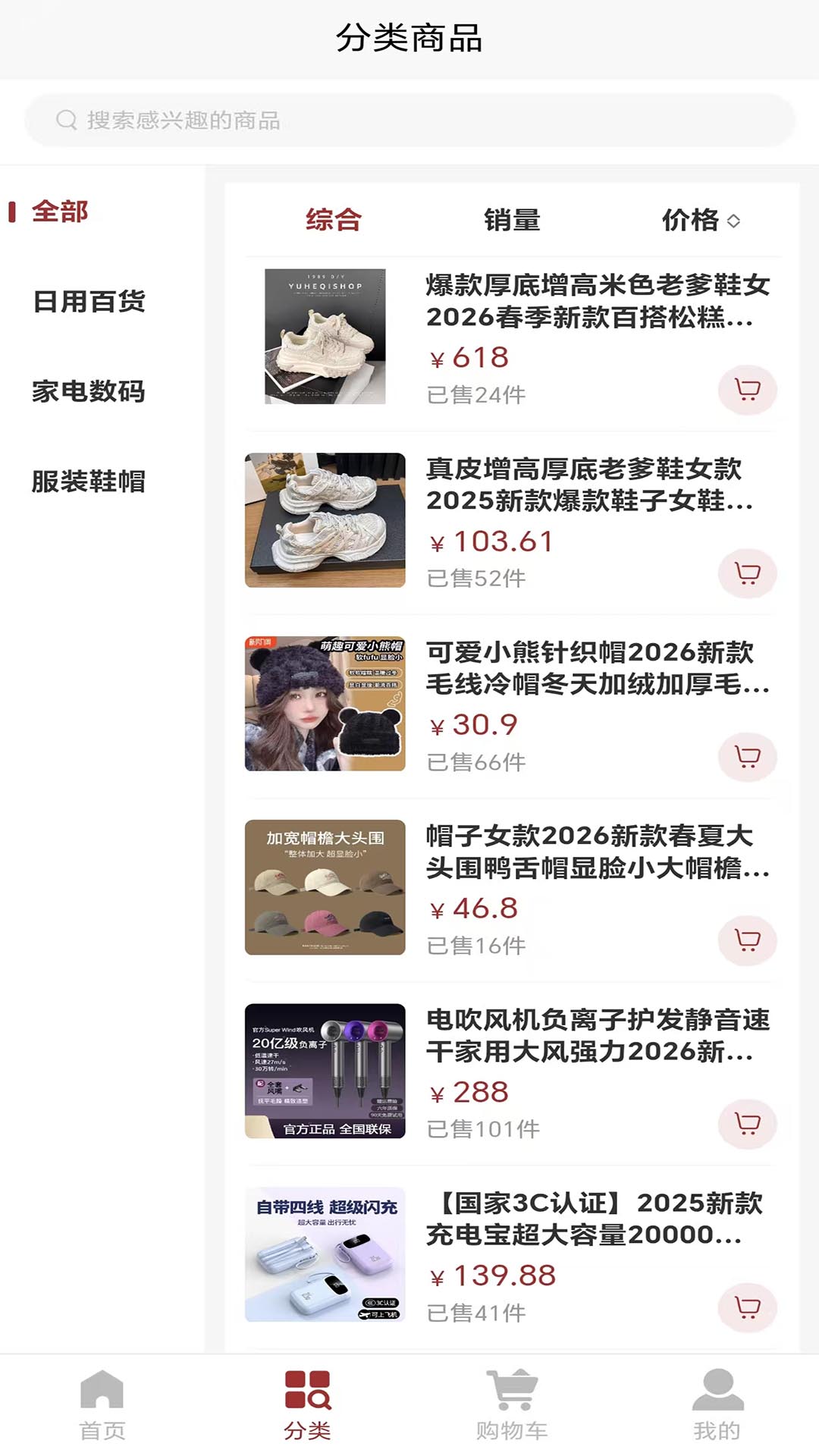
Task: Switch to the 综合 sort tab
Action: [332, 221]
